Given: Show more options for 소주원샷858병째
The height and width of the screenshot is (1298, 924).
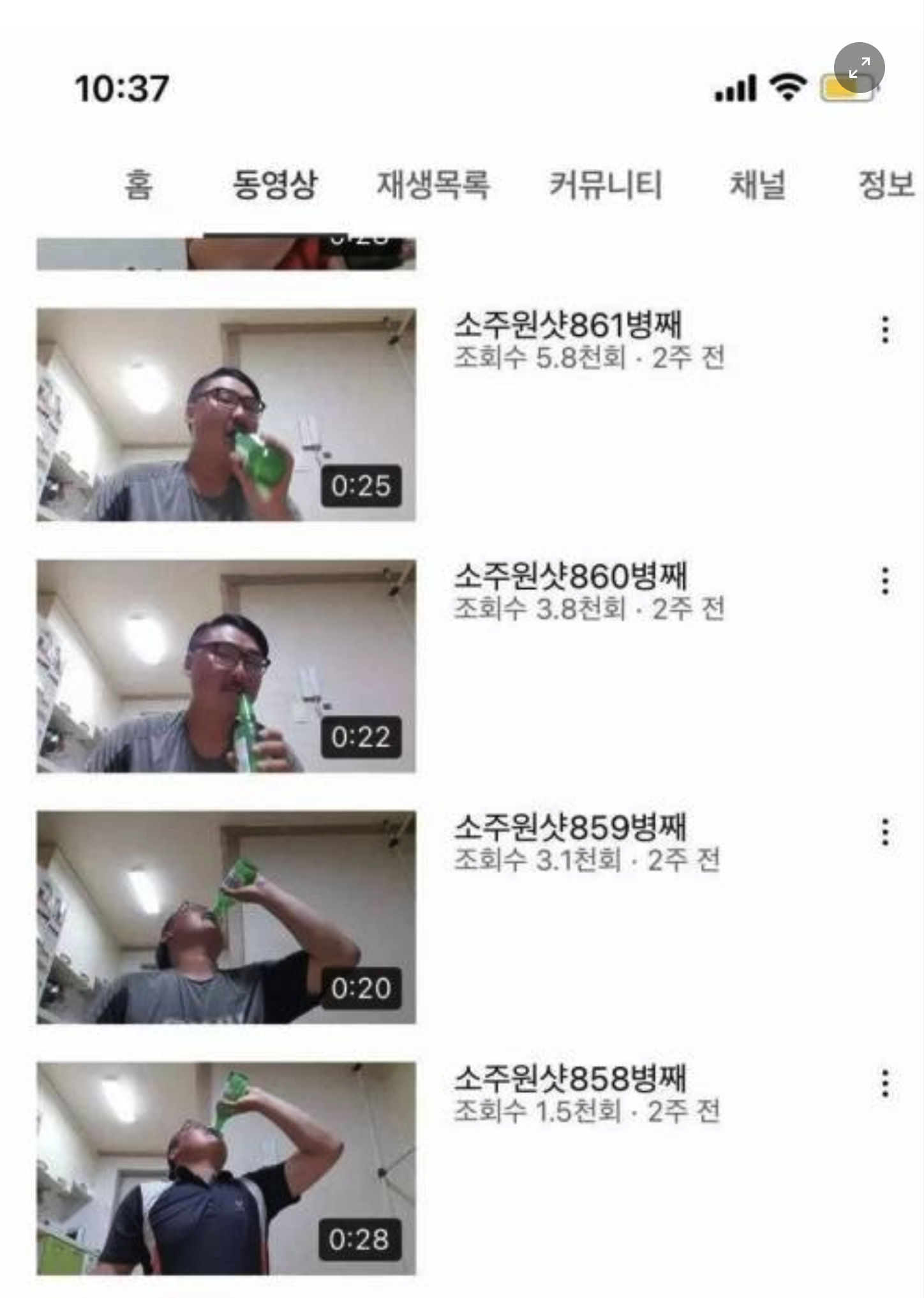Looking at the screenshot, I should tap(885, 1084).
